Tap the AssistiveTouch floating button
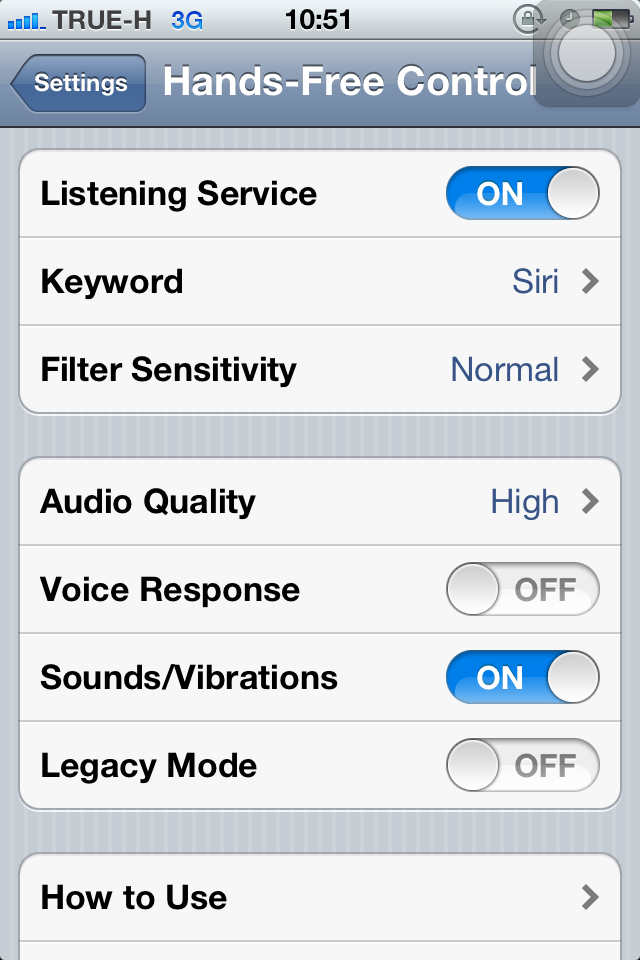The height and width of the screenshot is (960, 640). (x=587, y=54)
